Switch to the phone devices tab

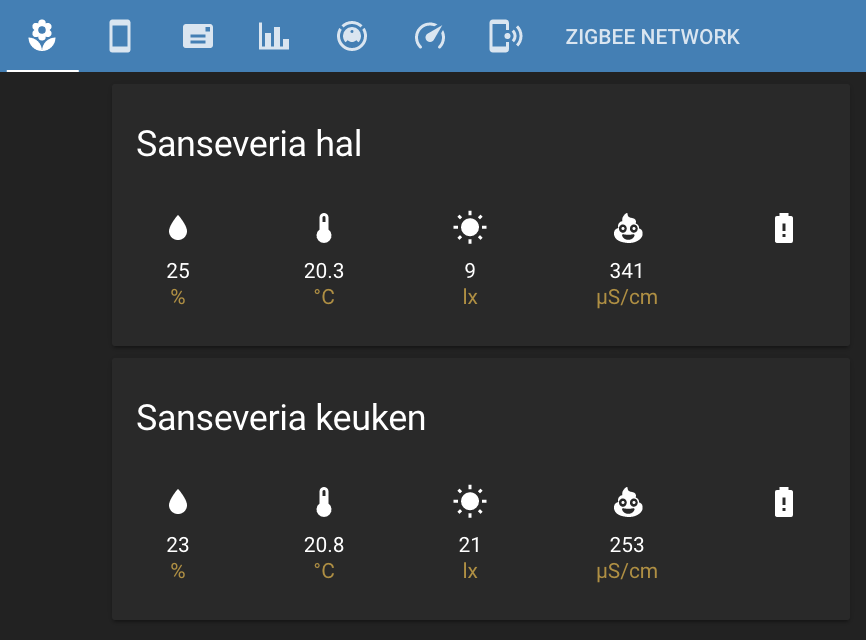pos(120,37)
